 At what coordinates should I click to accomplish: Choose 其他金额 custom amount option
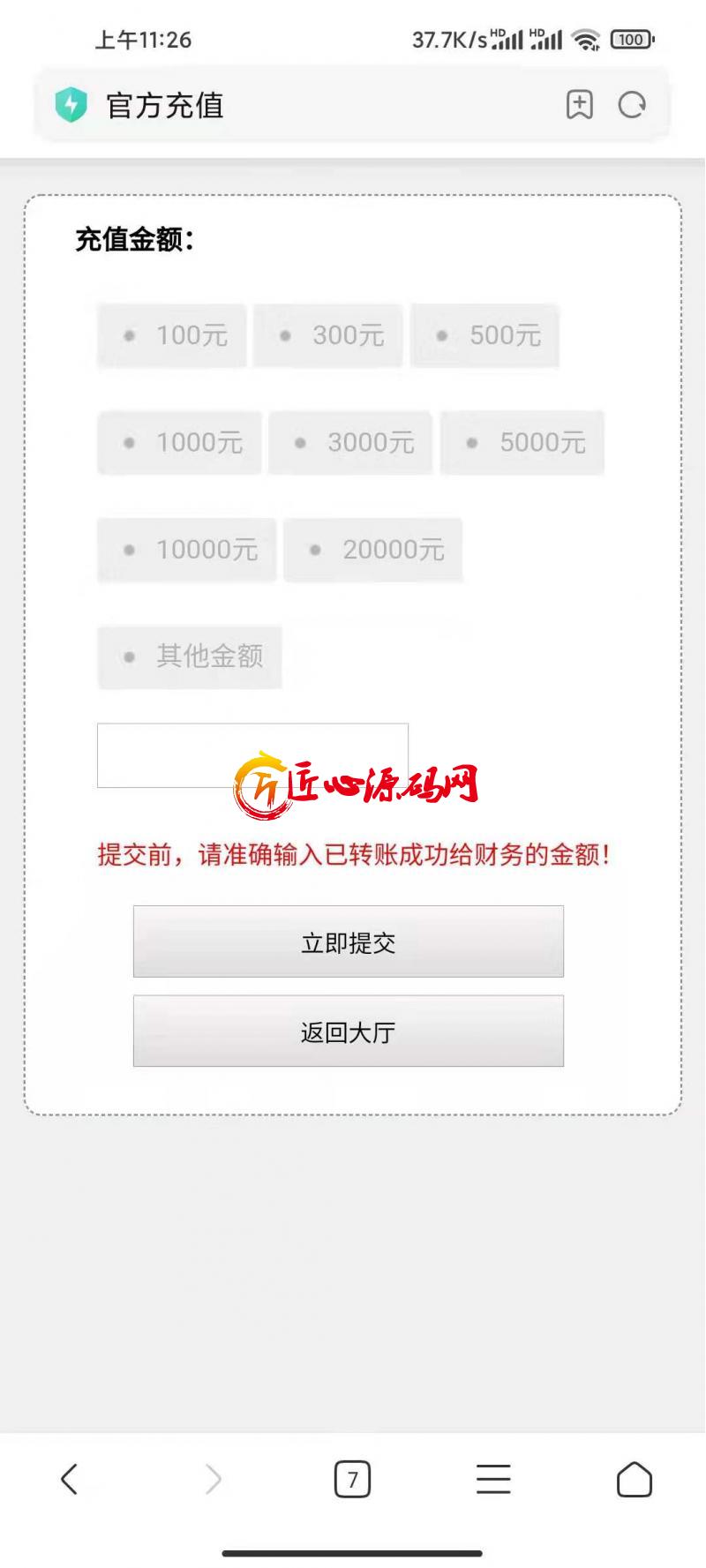190,656
